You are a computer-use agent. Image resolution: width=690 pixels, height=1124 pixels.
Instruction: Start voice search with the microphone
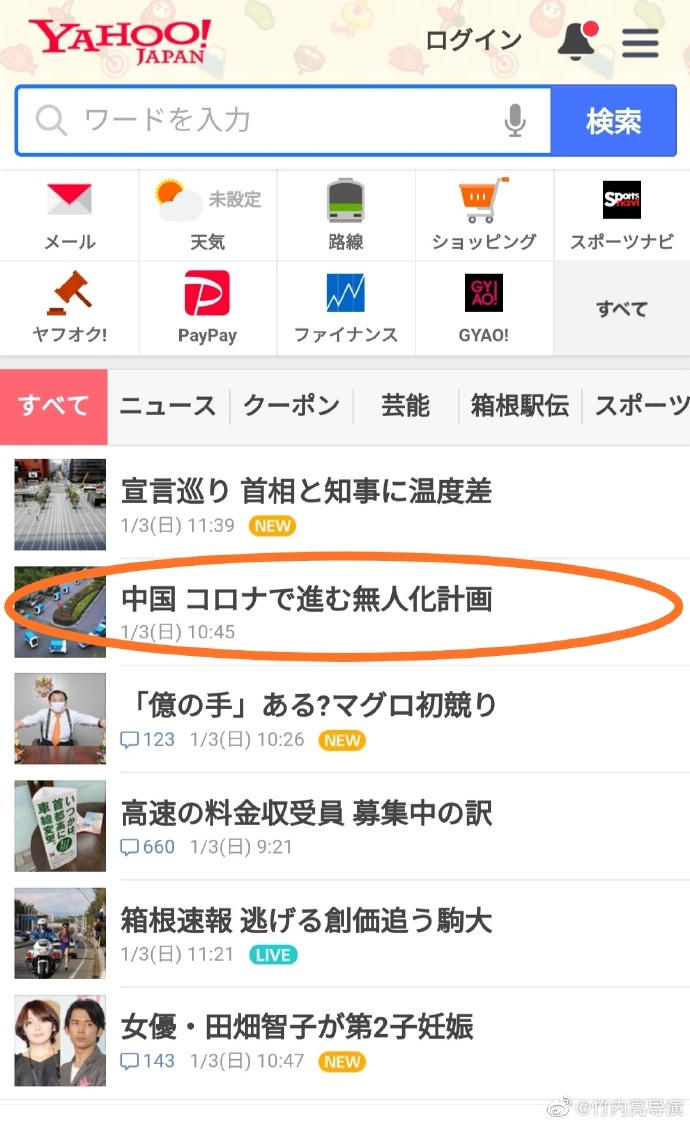(515, 121)
